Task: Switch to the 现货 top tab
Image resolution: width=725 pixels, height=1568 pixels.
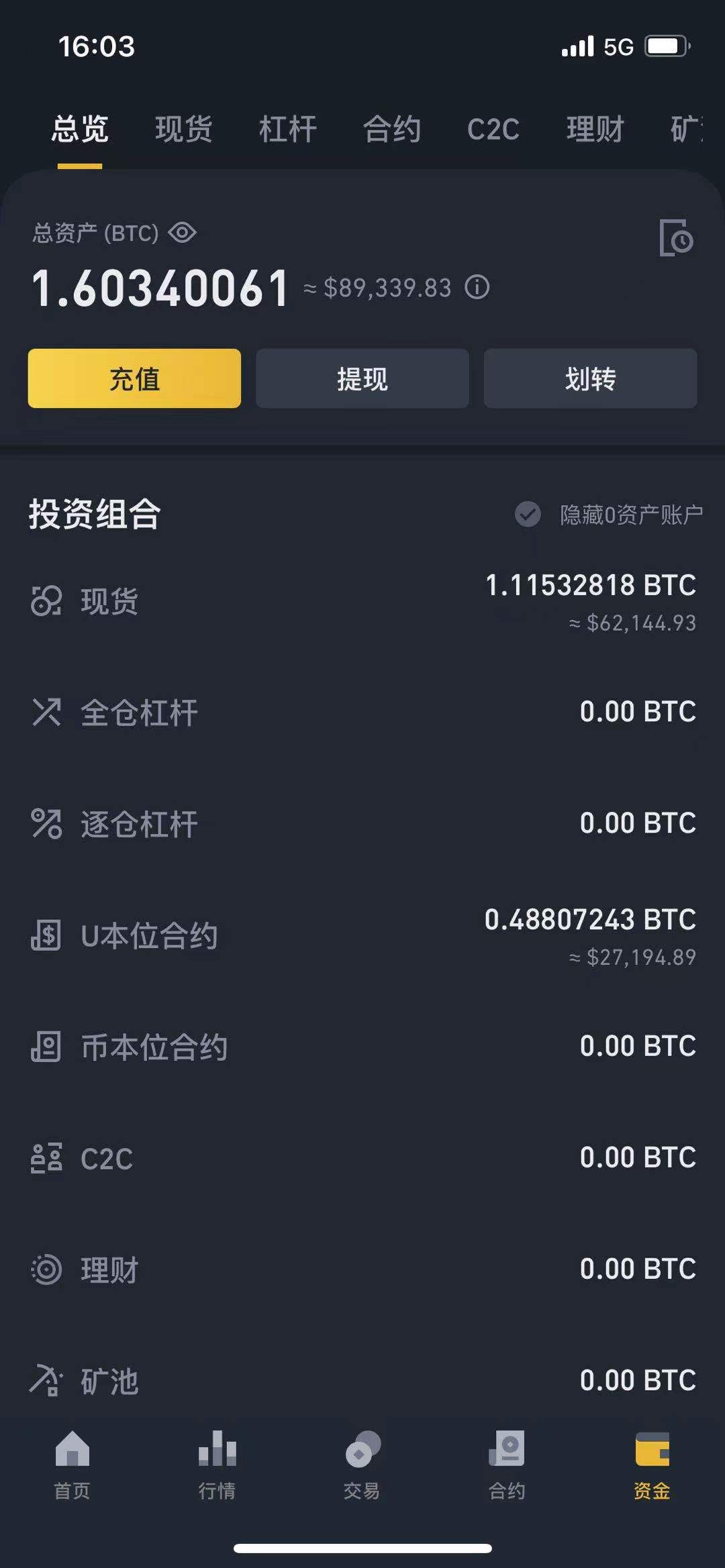Action: pos(183,129)
